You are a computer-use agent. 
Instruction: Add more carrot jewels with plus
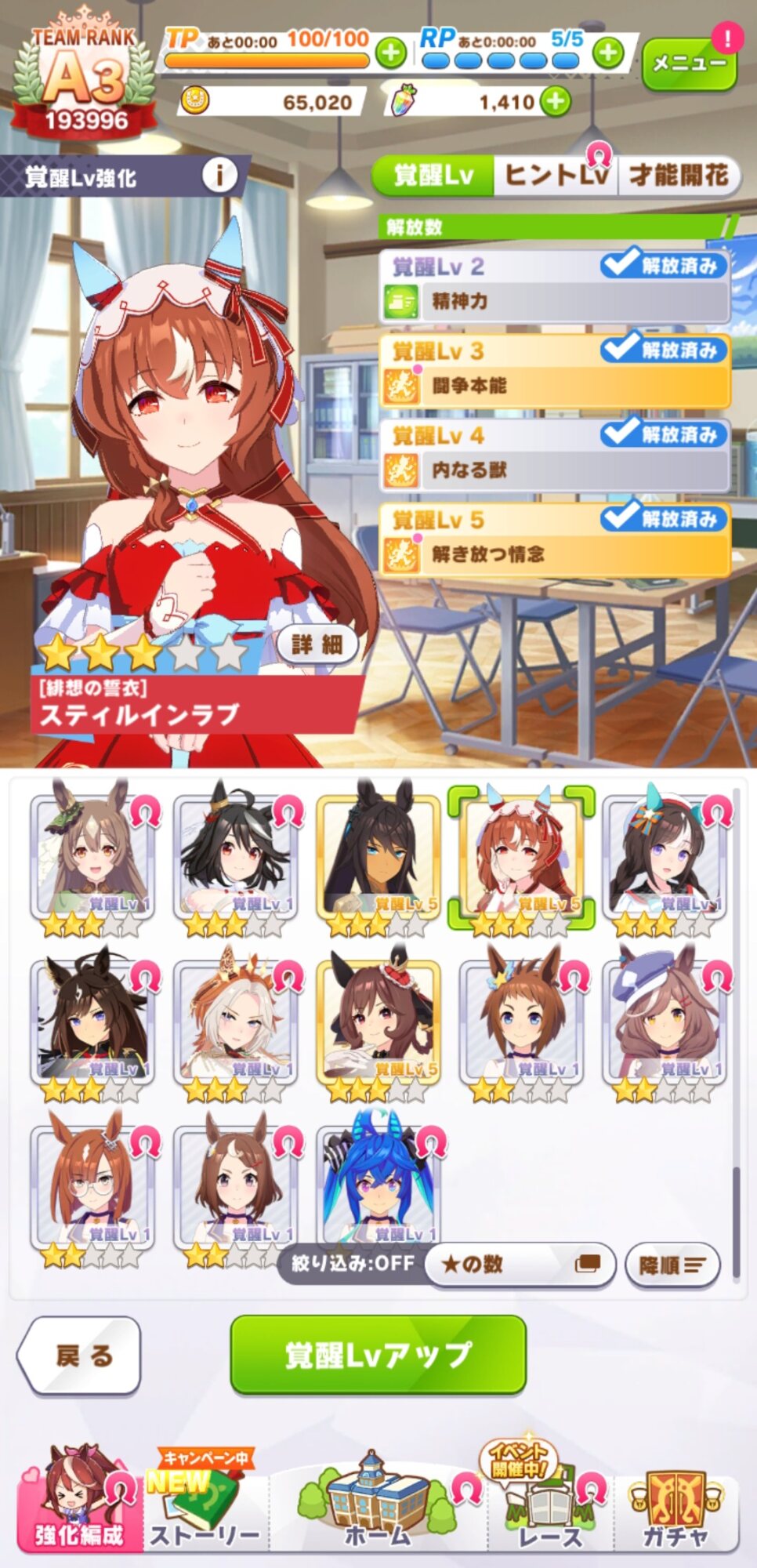[x=556, y=101]
